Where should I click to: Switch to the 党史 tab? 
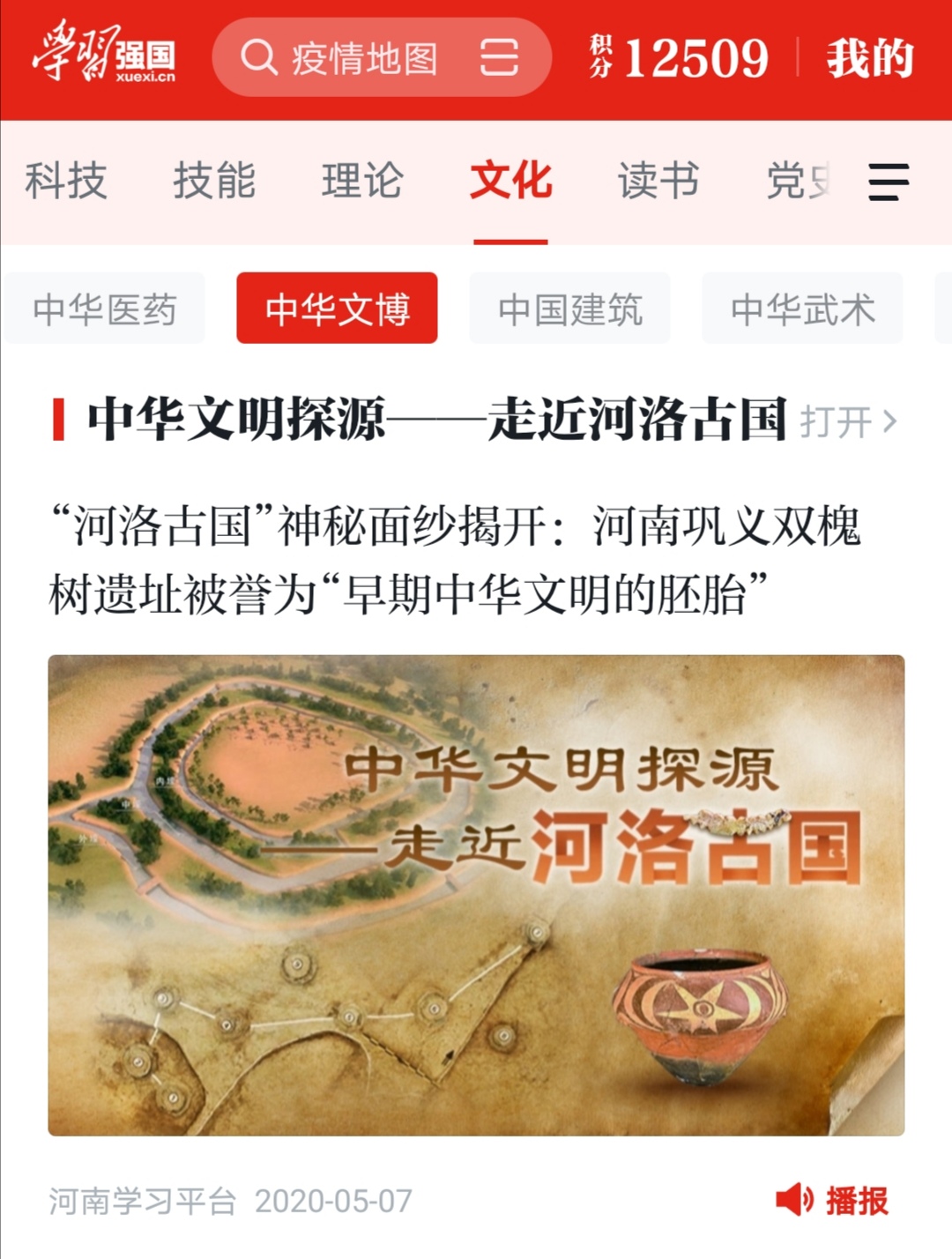click(x=798, y=182)
